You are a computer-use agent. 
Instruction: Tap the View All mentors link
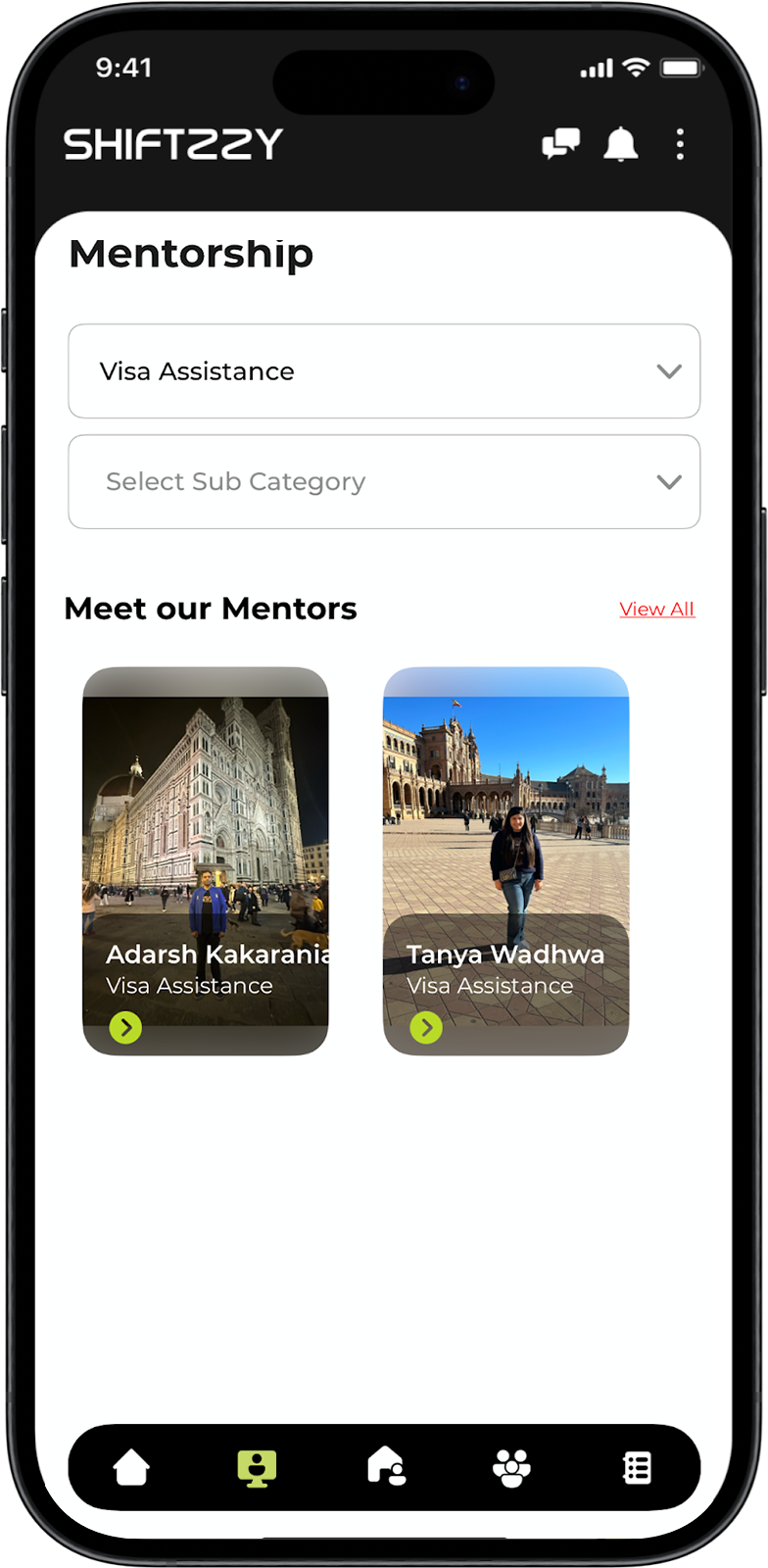click(656, 609)
